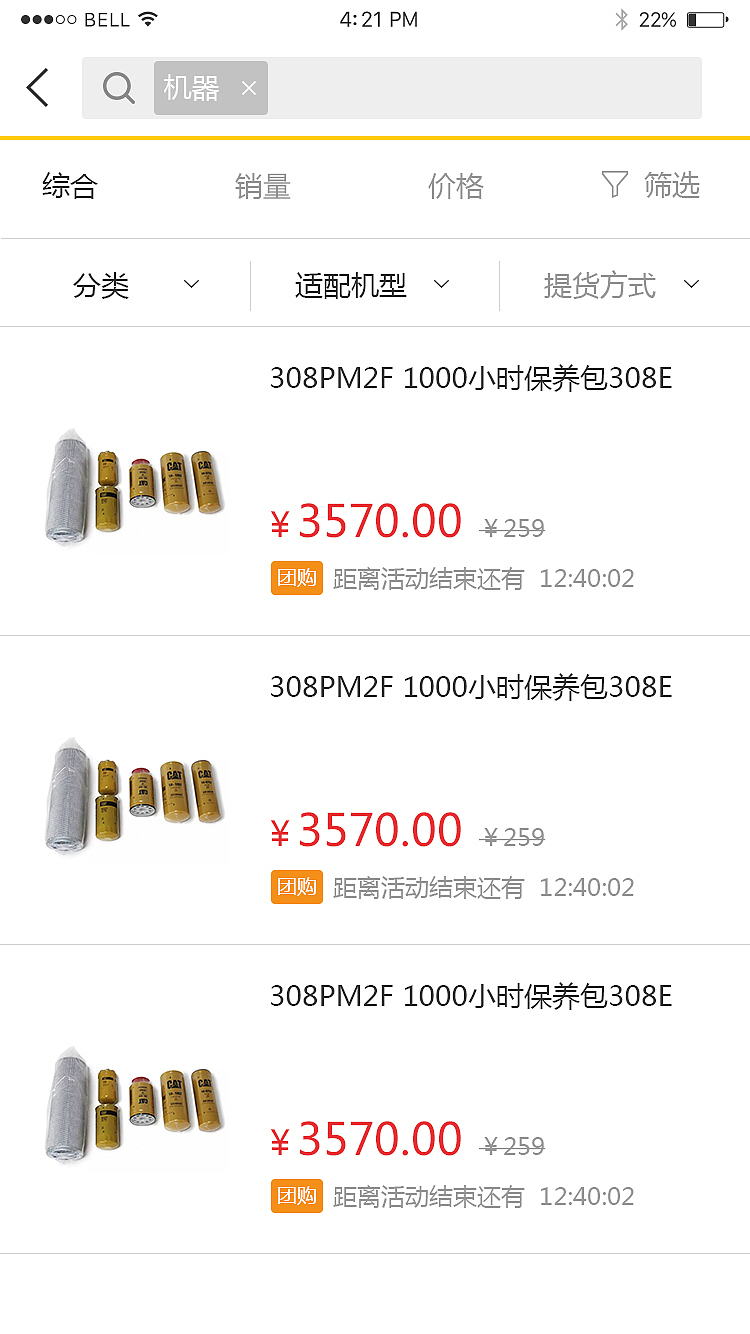This screenshot has height=1334, width=750.
Task: Tap the 团购 badge on the third listing
Action: coord(296,1196)
